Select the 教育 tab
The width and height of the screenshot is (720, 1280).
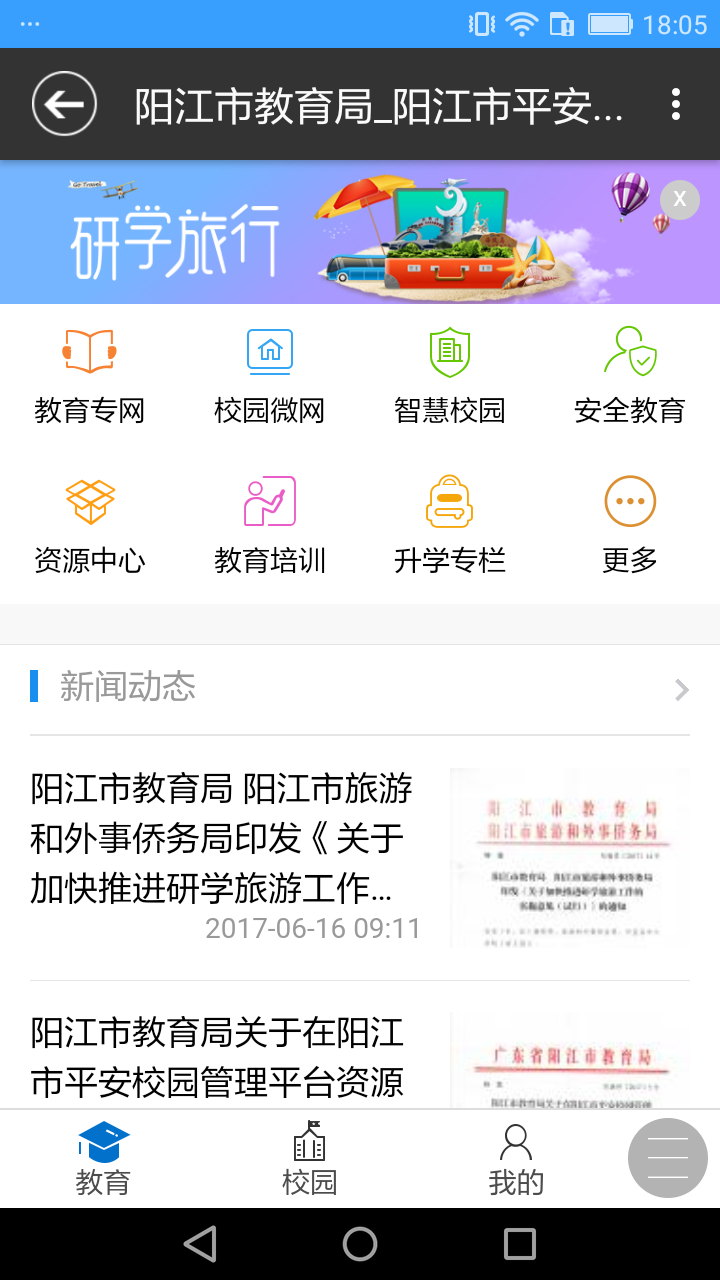[103, 1160]
